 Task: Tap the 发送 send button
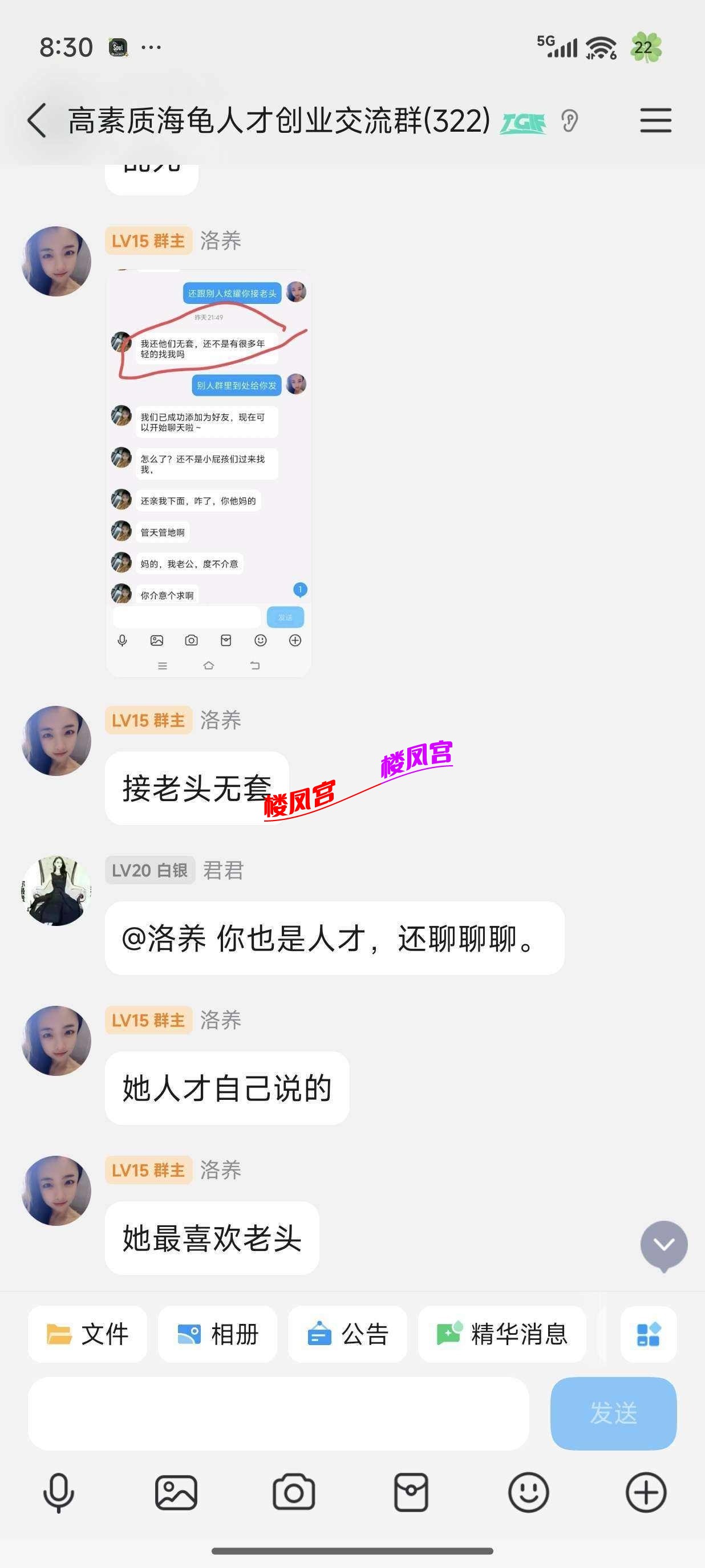(613, 1413)
